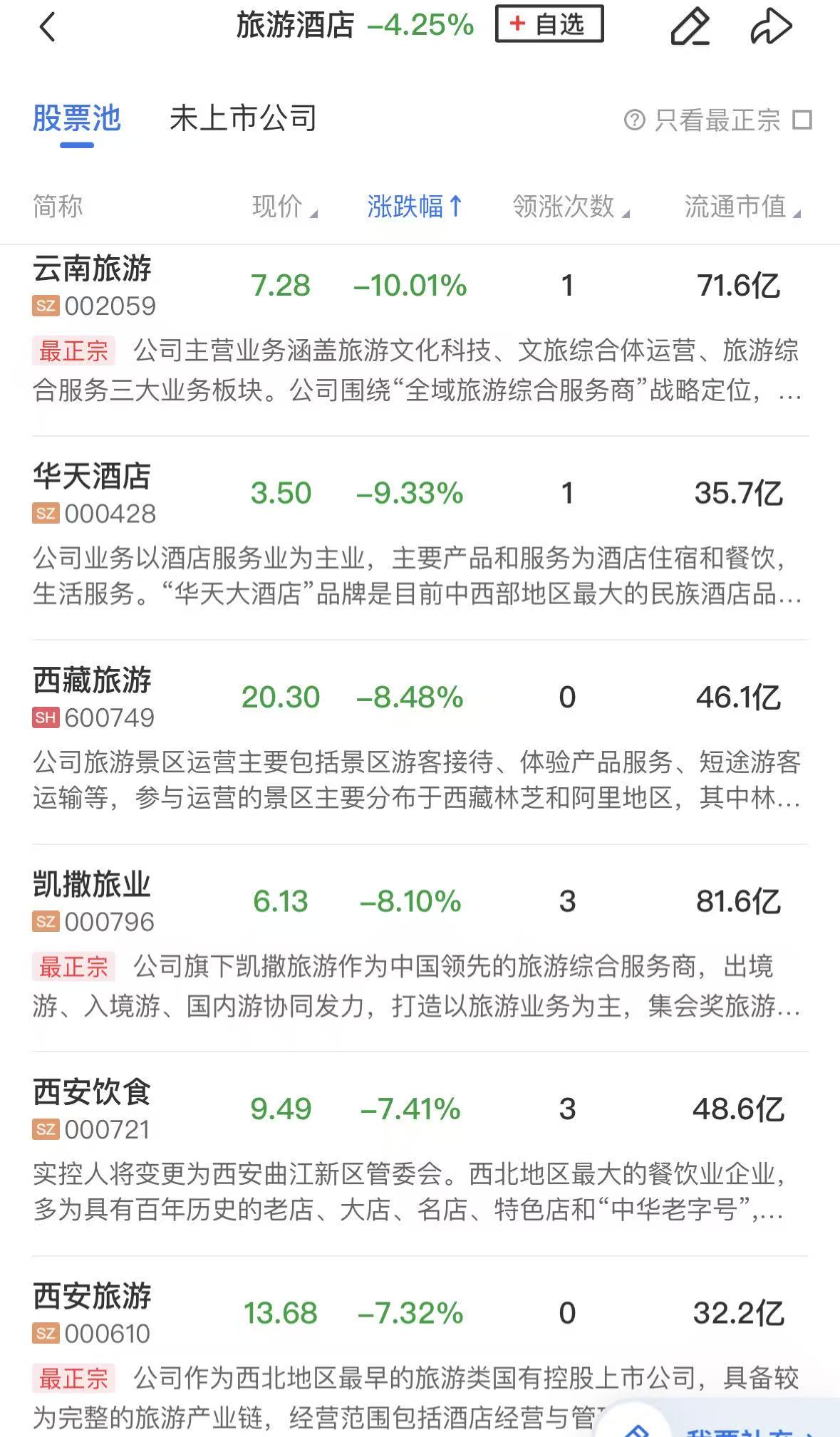Open 云南旅游 stock details
This screenshot has height=1437, width=840.
coord(93,269)
